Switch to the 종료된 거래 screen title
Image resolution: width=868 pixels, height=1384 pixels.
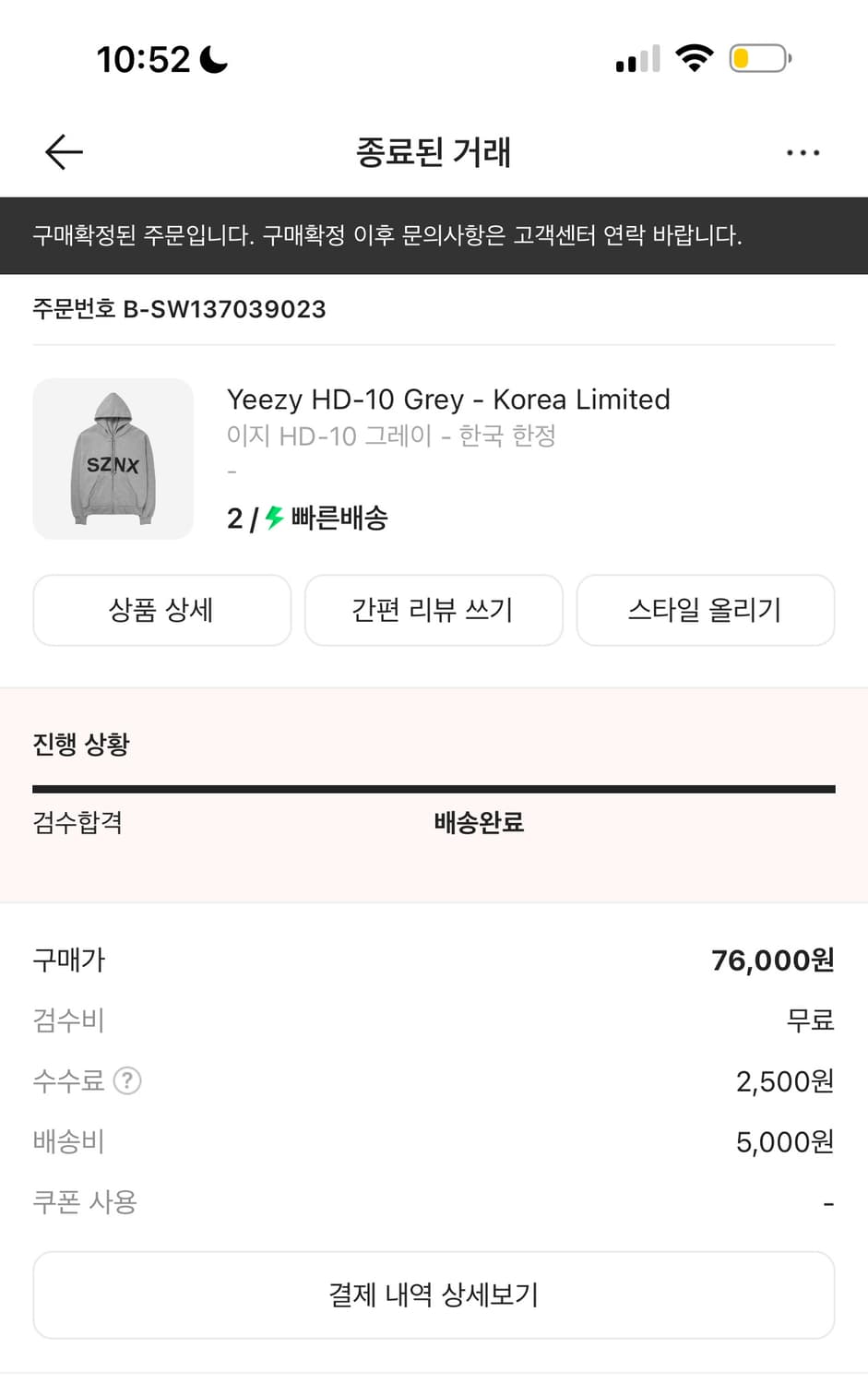click(x=434, y=151)
